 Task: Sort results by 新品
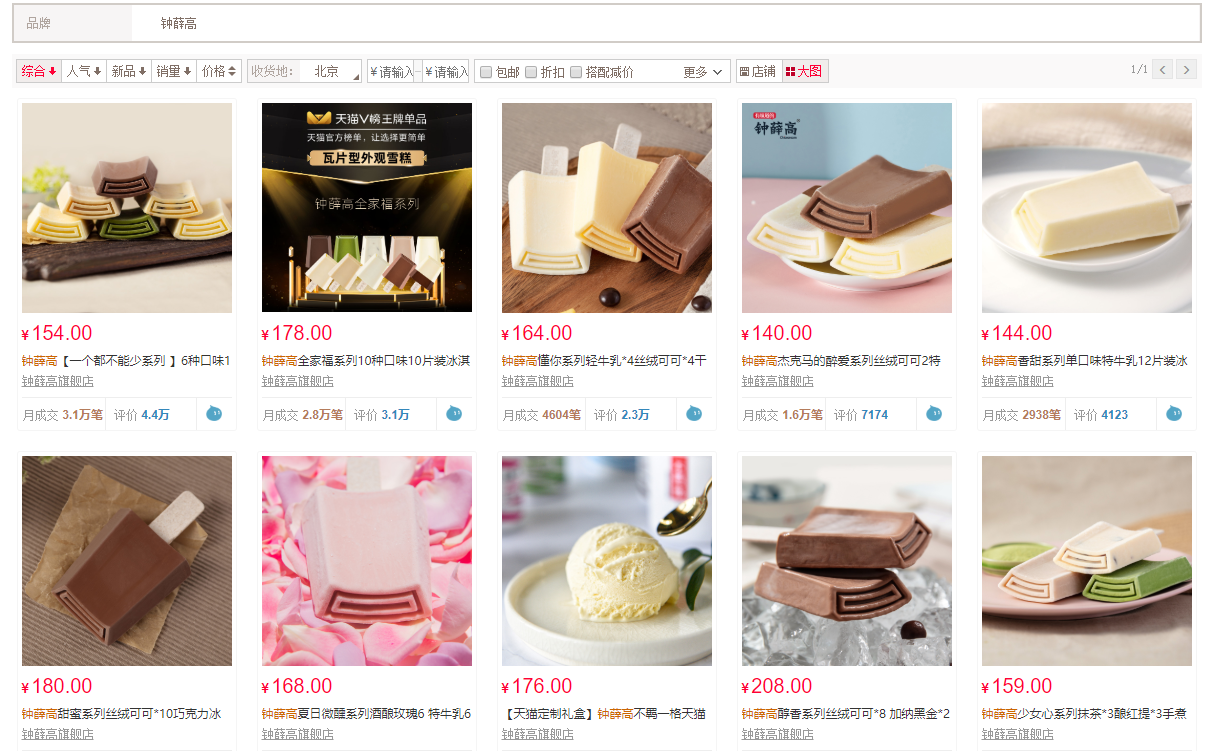coord(129,71)
